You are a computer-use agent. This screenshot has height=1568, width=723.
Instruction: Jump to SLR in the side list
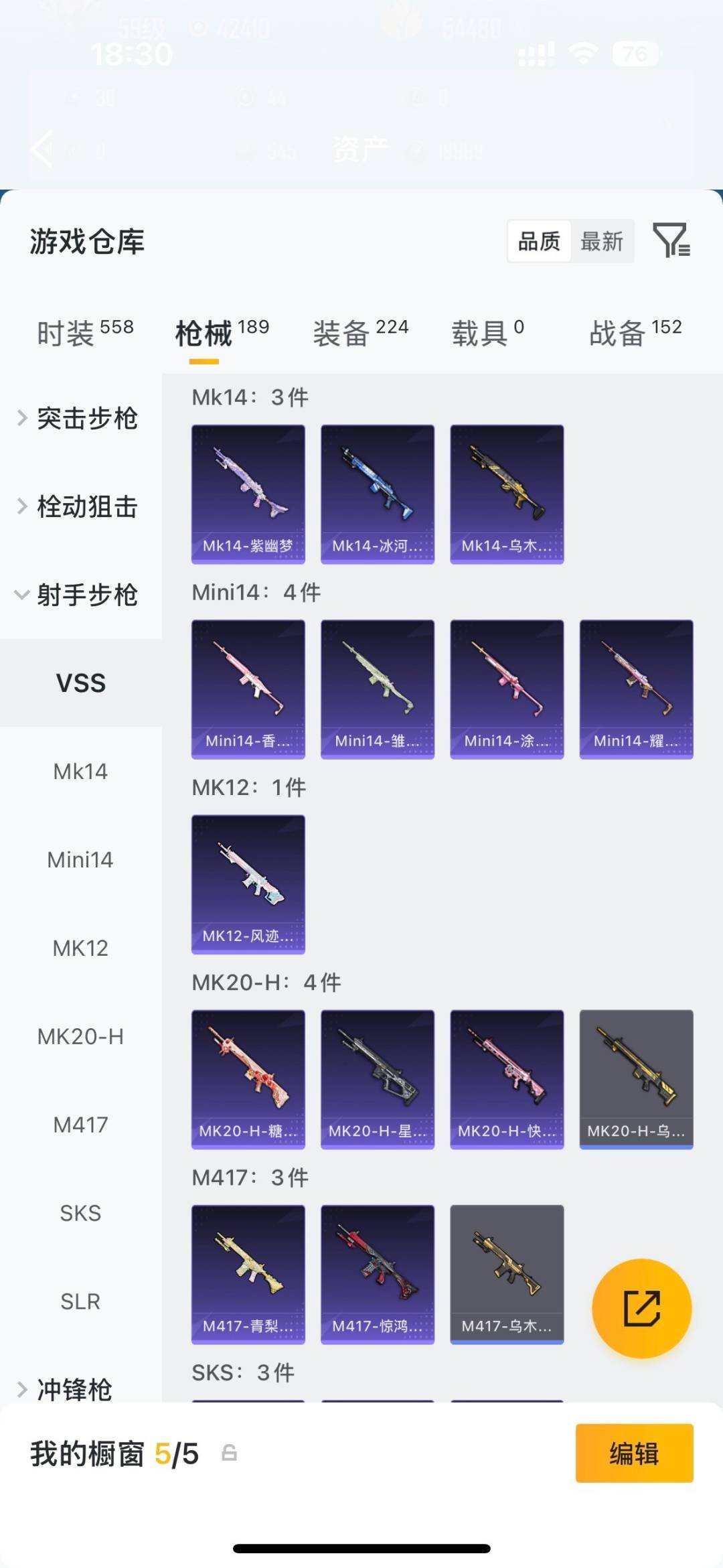pyautogui.click(x=80, y=1301)
